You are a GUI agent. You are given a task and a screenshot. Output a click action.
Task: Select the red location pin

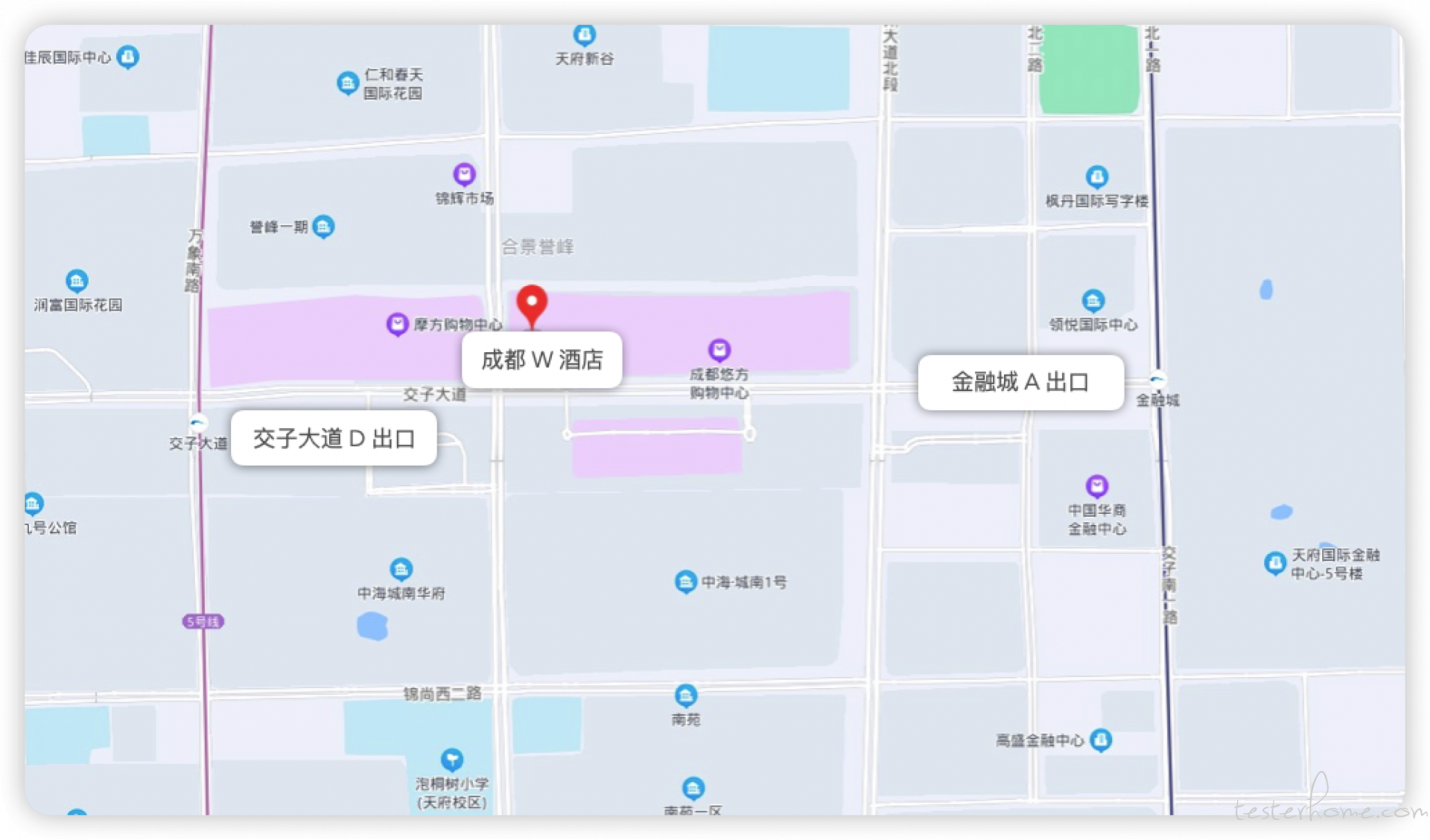tap(532, 304)
